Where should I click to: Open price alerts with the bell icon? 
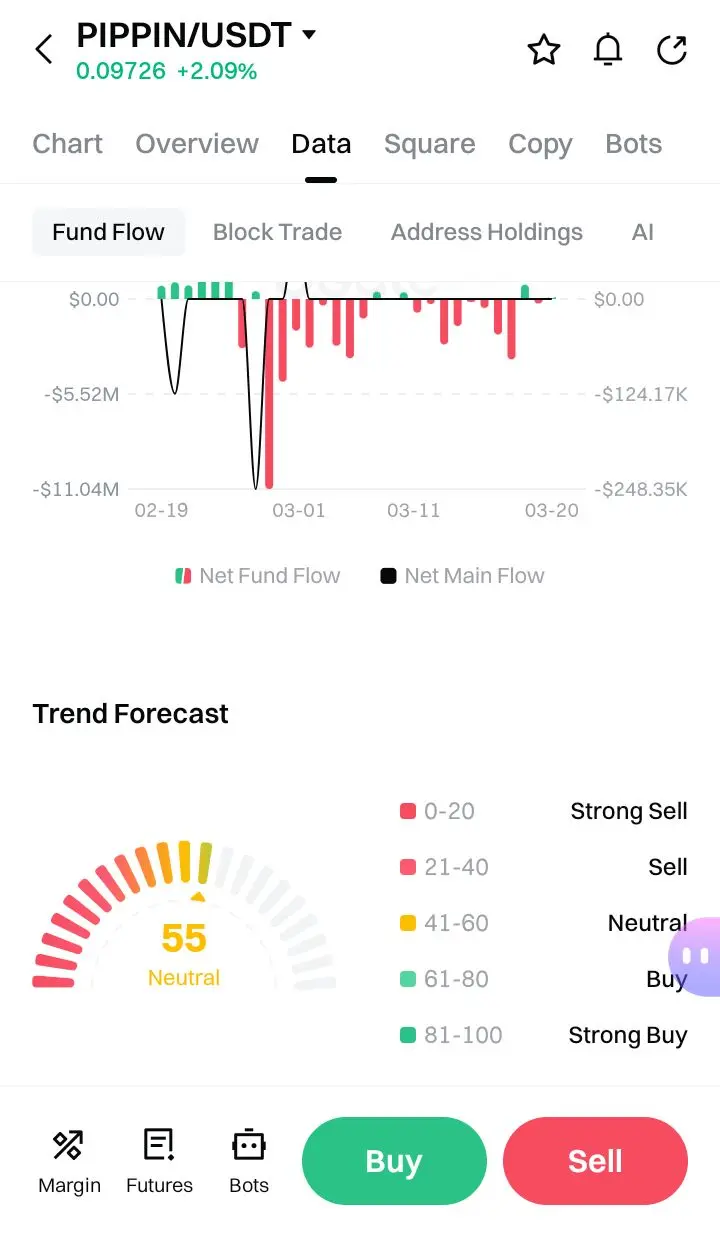[x=607, y=48]
